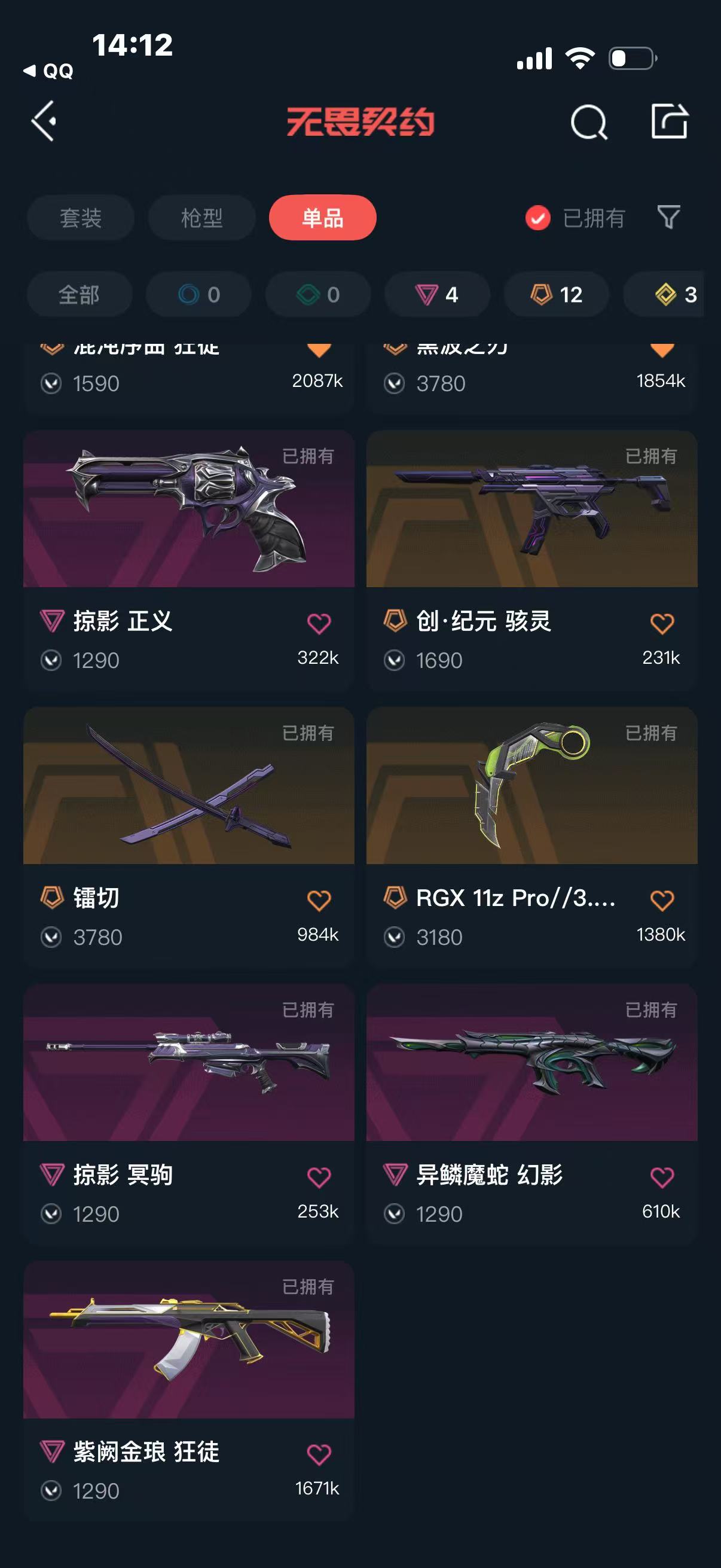Switch to the 套装 tab
The height and width of the screenshot is (1568, 721).
tap(80, 218)
